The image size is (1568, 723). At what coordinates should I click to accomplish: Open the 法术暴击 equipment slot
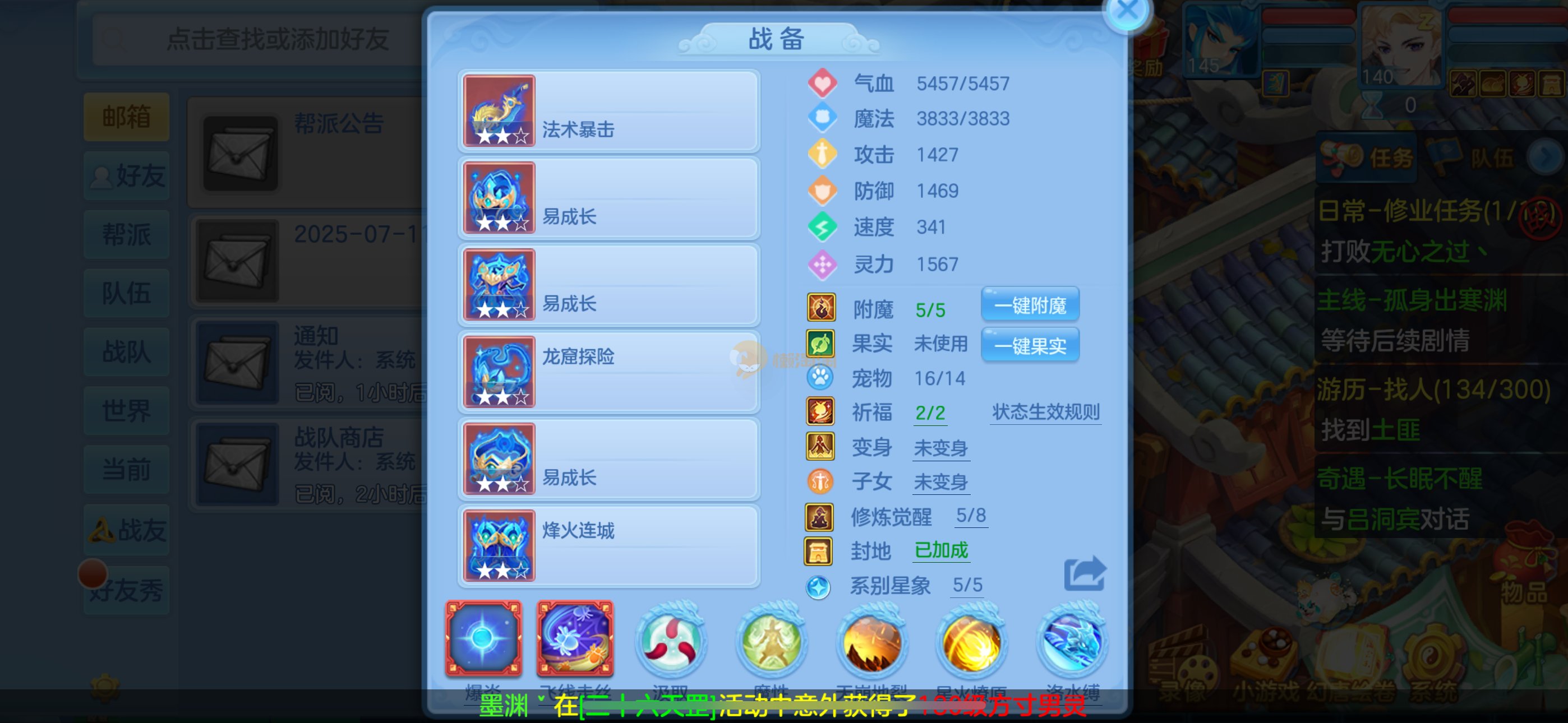pyautogui.click(x=608, y=111)
